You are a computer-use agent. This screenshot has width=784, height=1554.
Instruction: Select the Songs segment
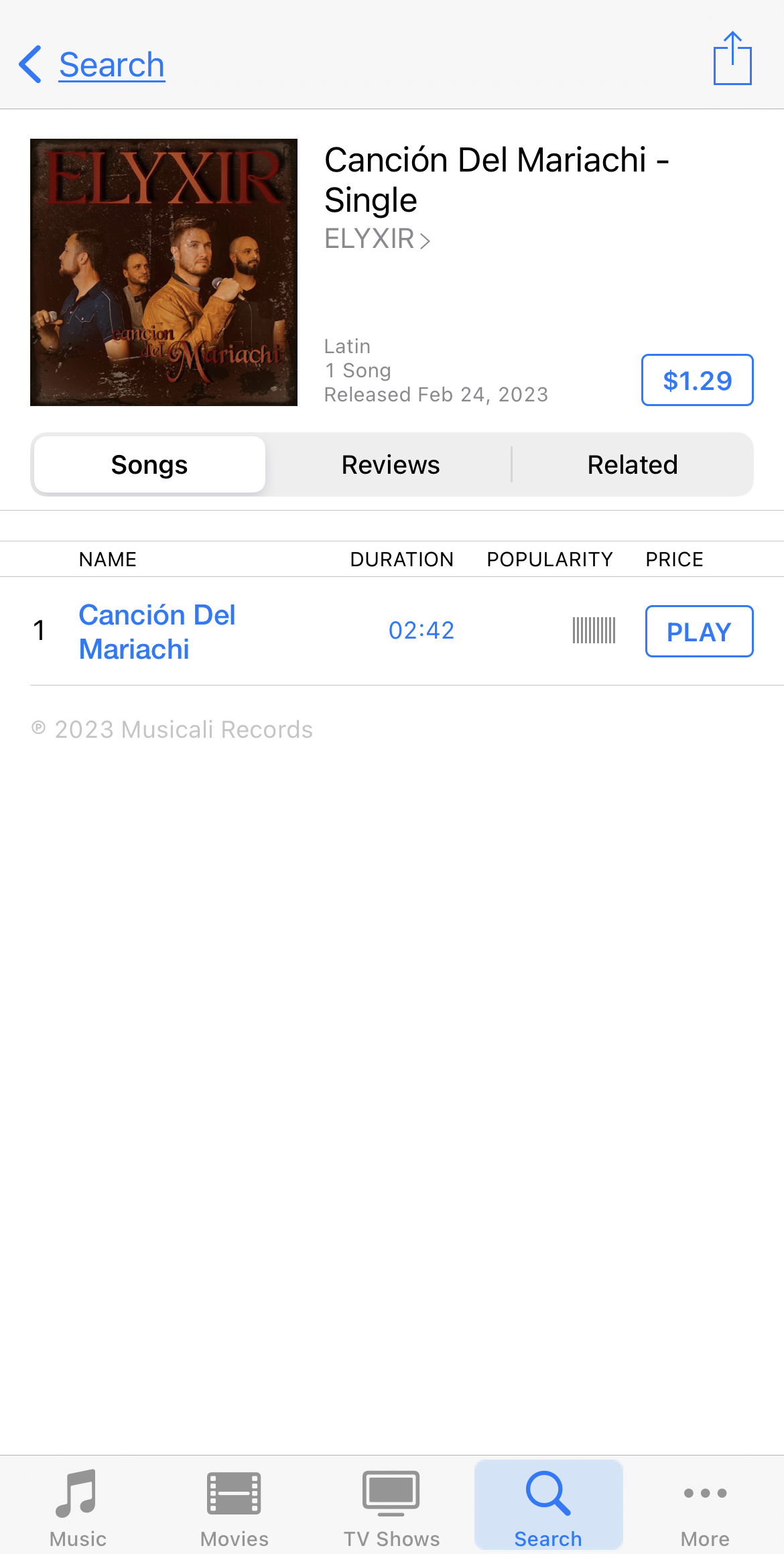click(149, 465)
